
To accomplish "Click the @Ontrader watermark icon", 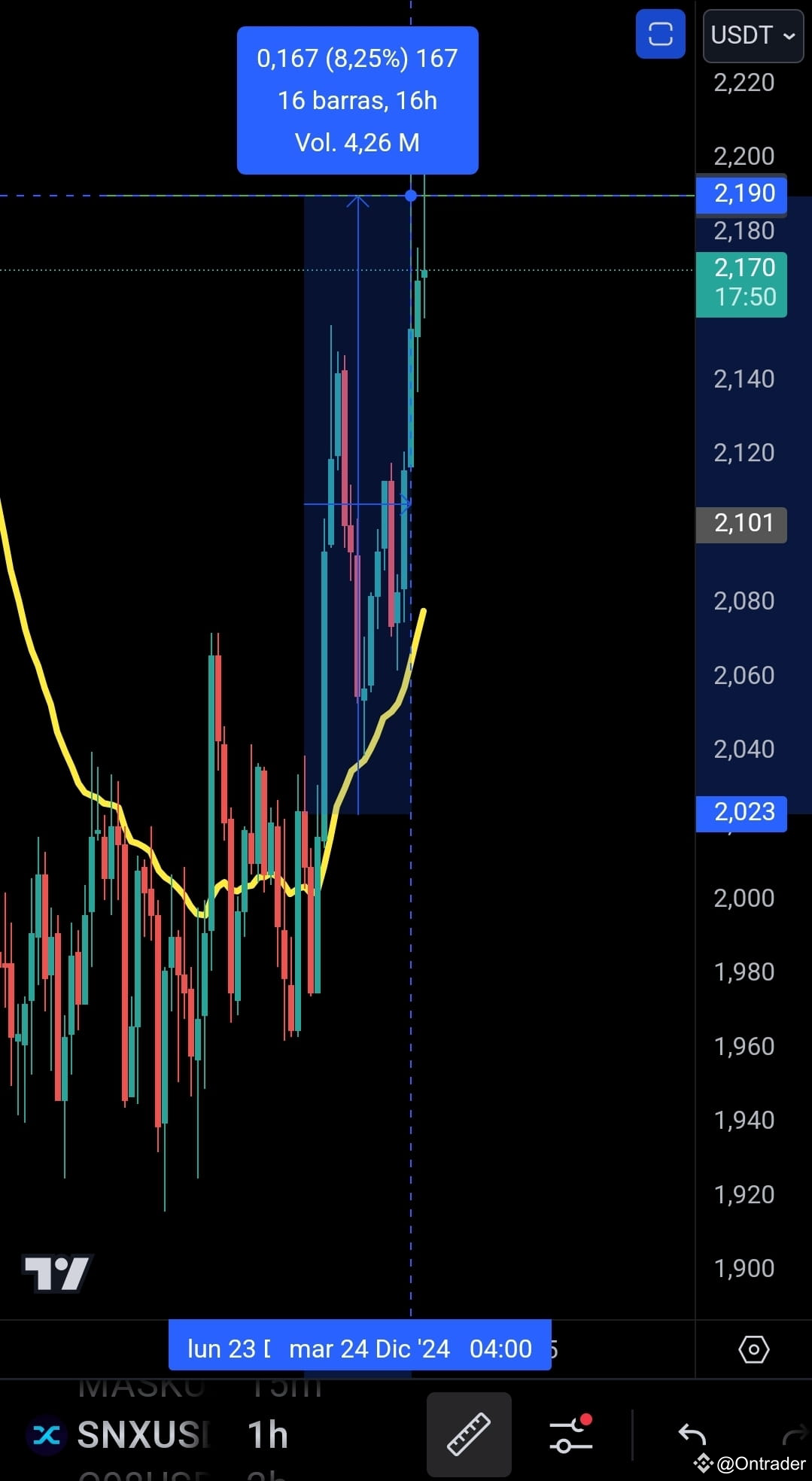I will [x=706, y=1462].
